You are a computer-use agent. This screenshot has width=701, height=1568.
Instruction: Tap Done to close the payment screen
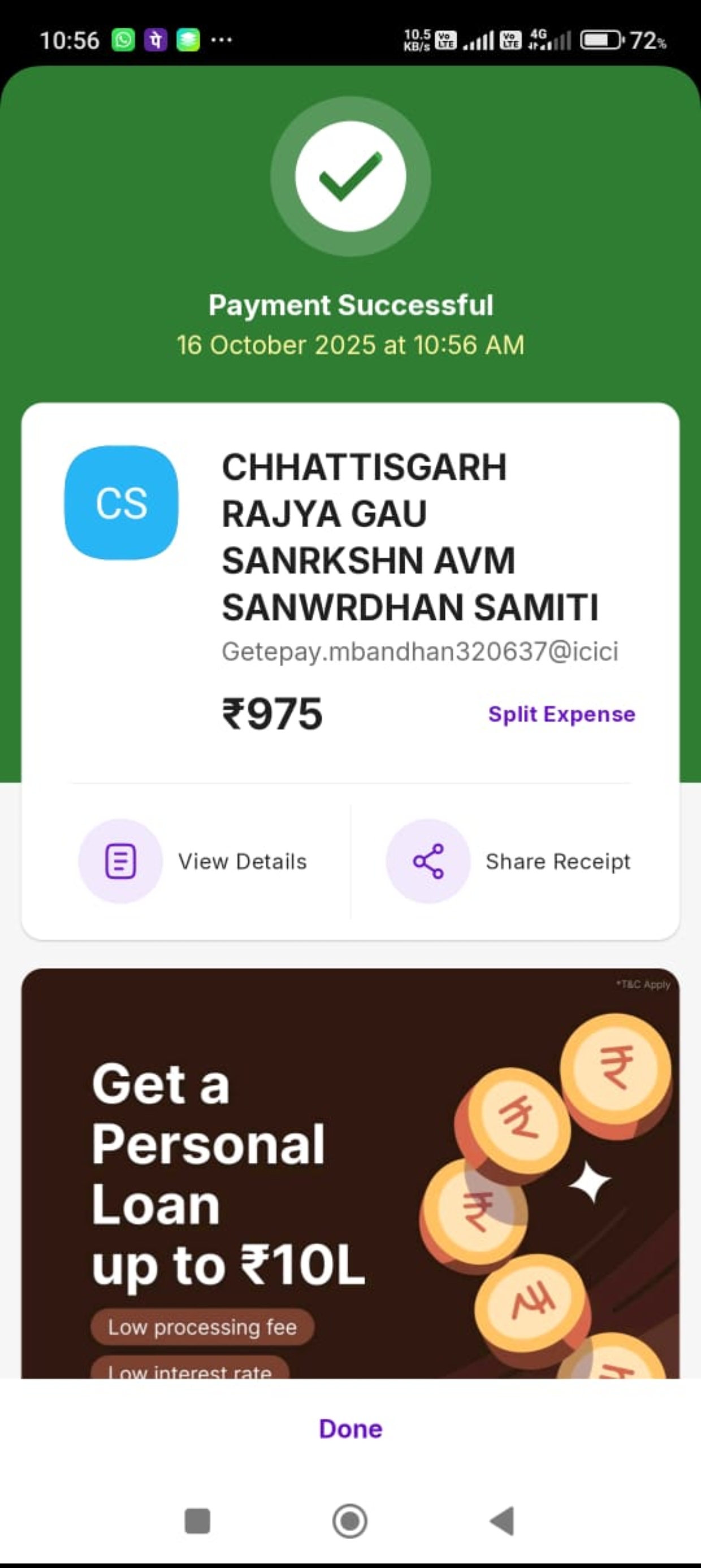350,1429
